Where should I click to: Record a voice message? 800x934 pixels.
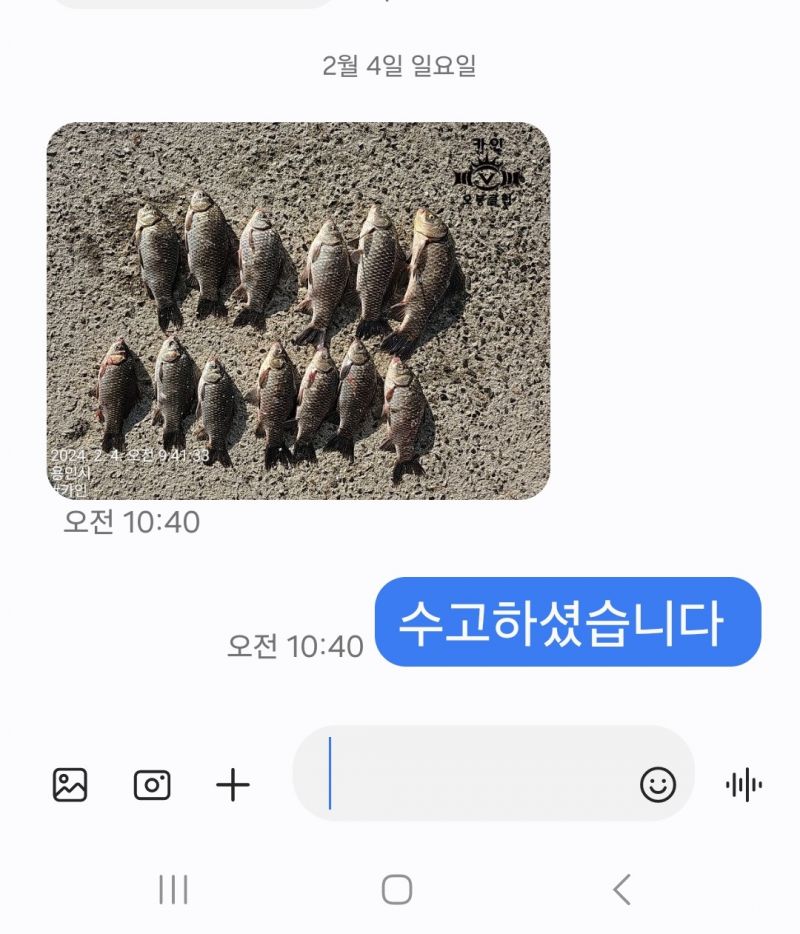743,785
